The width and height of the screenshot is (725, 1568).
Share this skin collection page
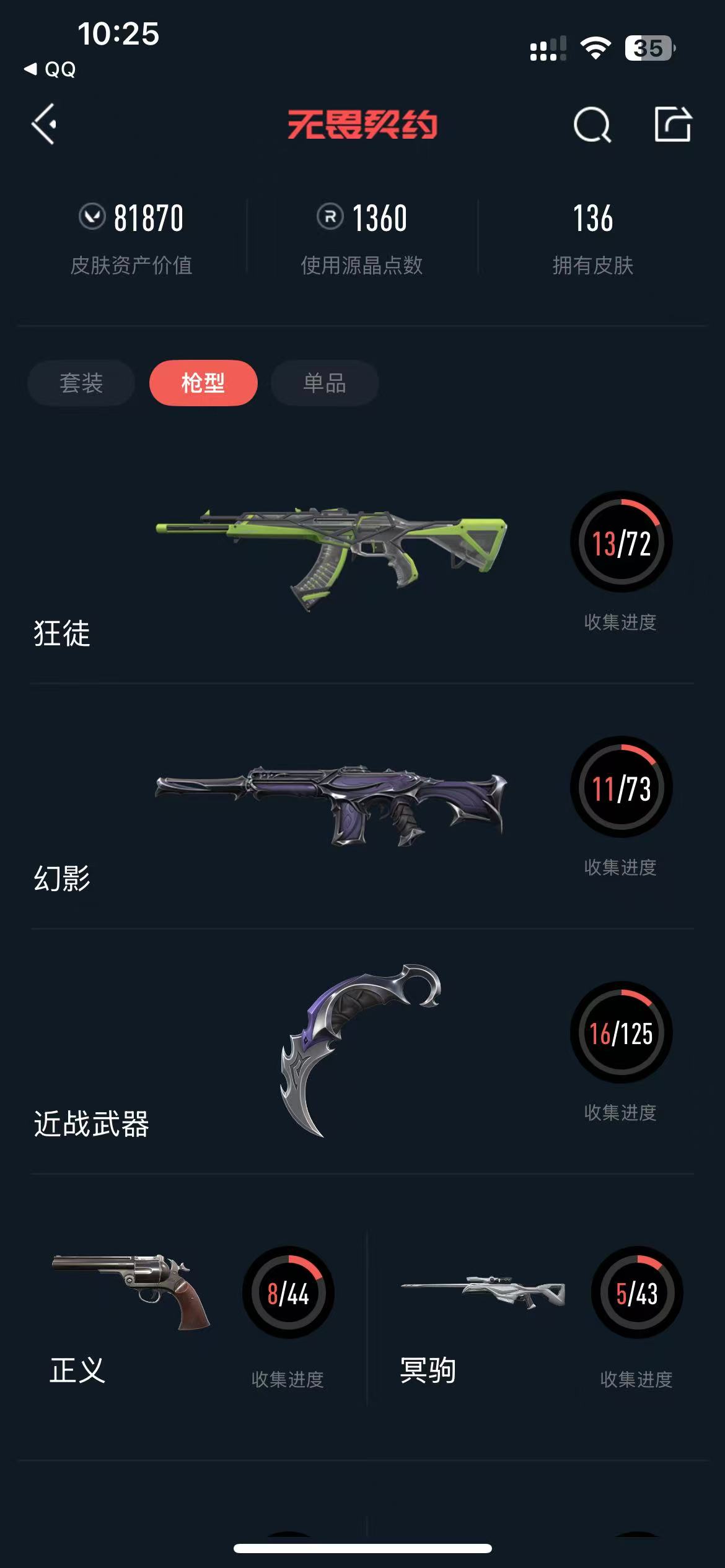672,124
